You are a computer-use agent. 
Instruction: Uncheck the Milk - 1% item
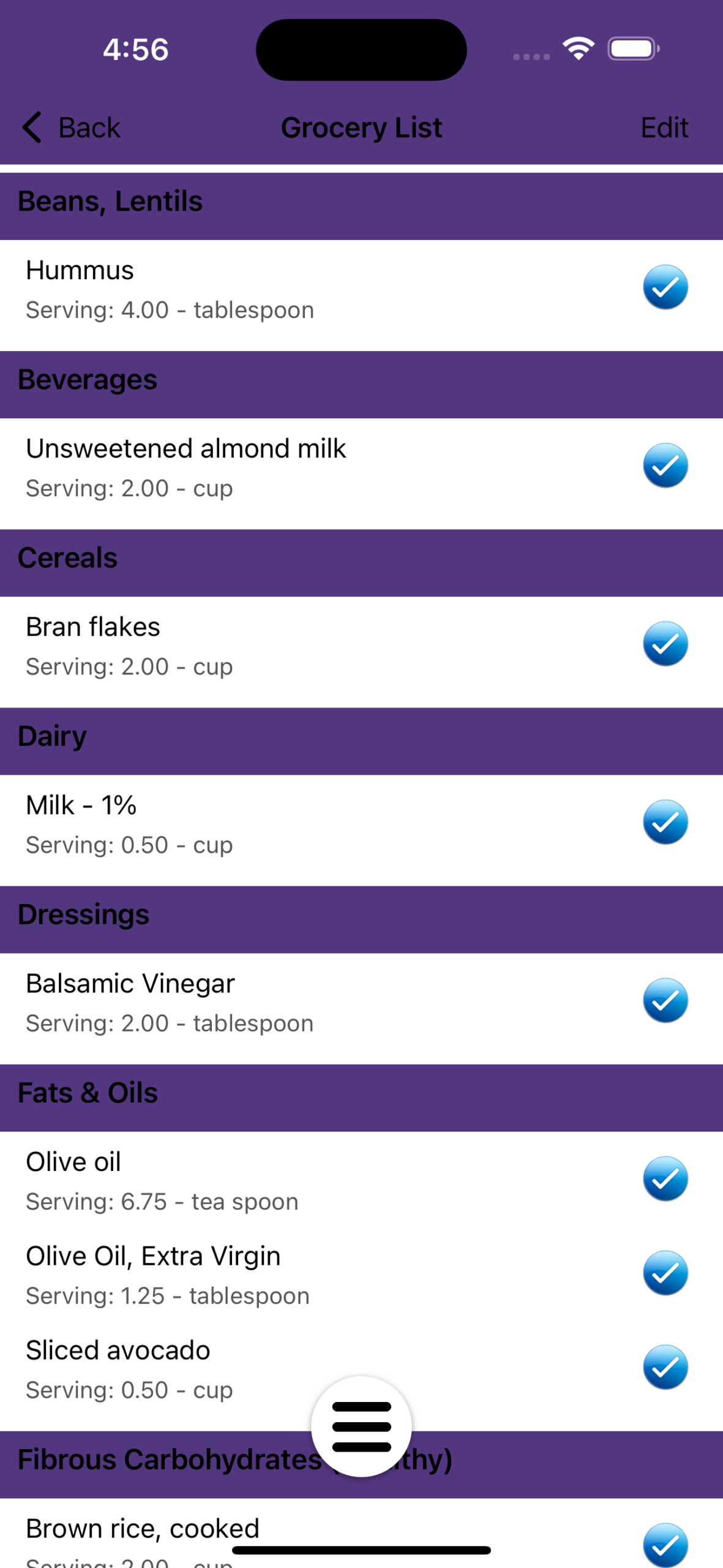tap(665, 821)
